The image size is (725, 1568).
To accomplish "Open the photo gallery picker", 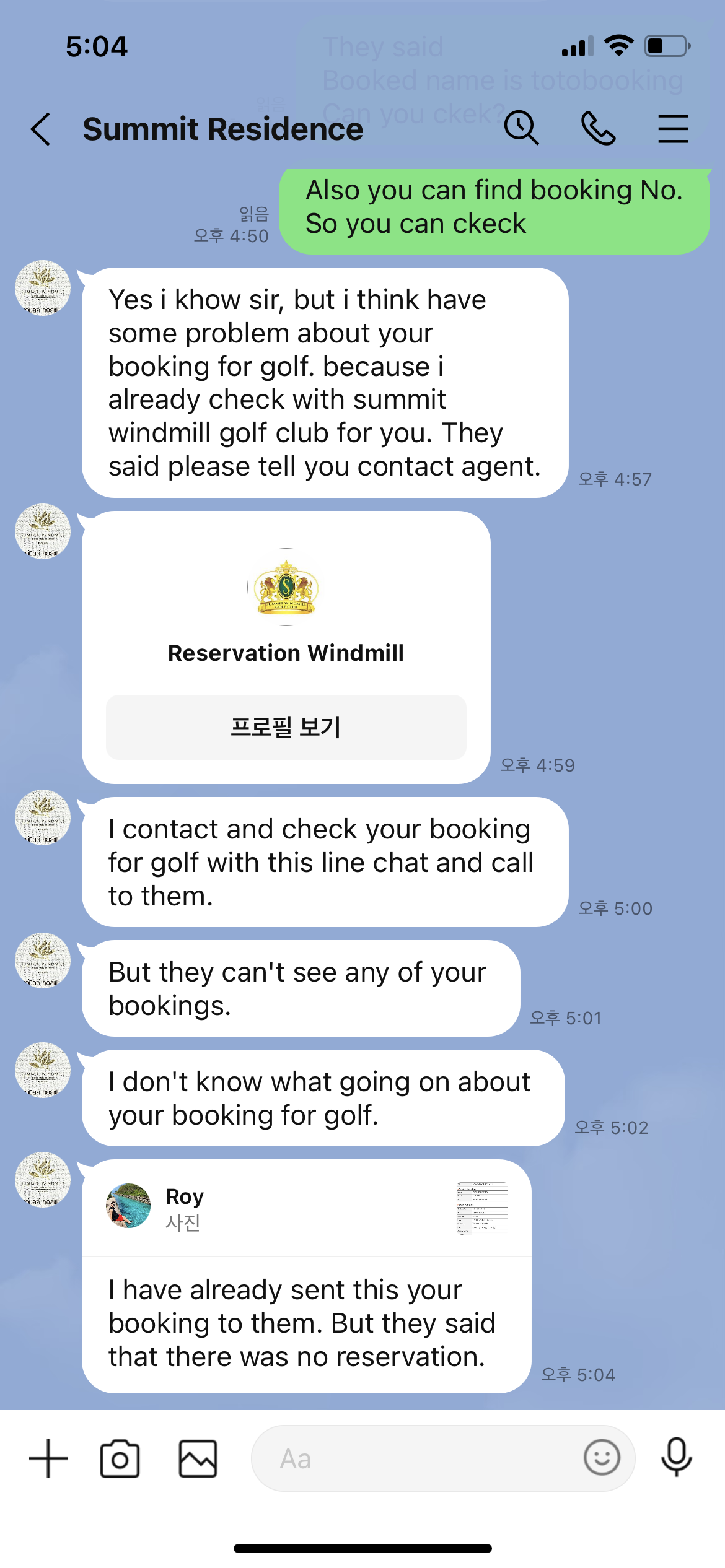I will coord(198,1458).
